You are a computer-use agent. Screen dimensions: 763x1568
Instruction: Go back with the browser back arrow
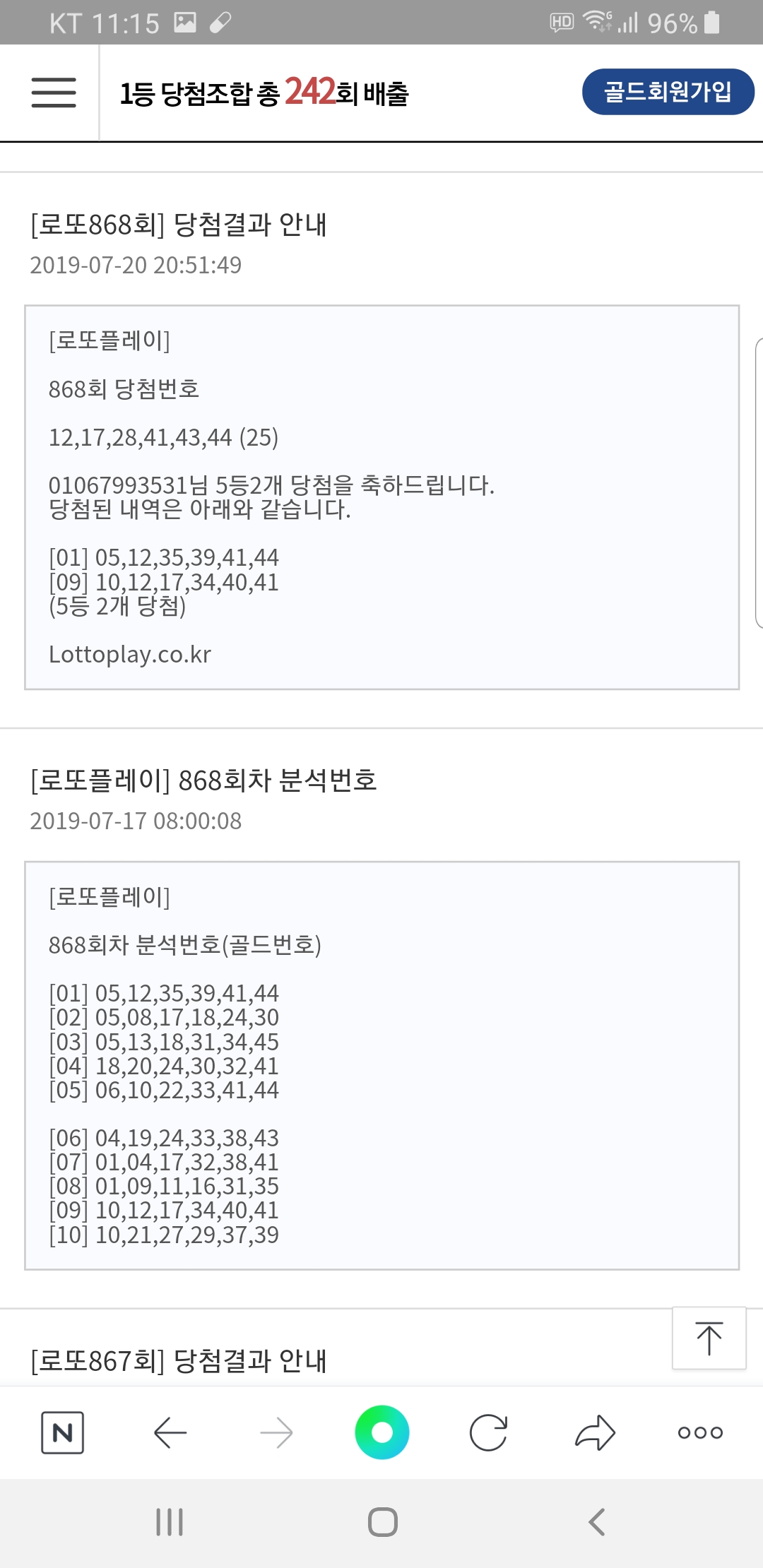170,1433
